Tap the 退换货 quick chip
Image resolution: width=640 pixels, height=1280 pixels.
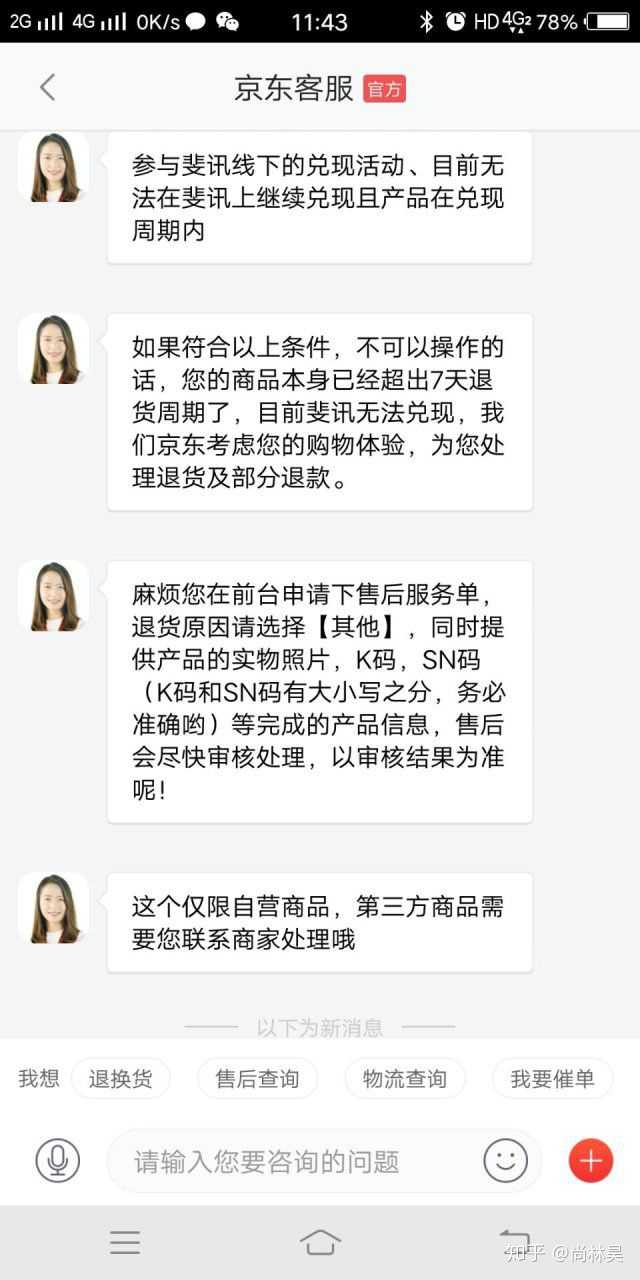pos(121,1079)
